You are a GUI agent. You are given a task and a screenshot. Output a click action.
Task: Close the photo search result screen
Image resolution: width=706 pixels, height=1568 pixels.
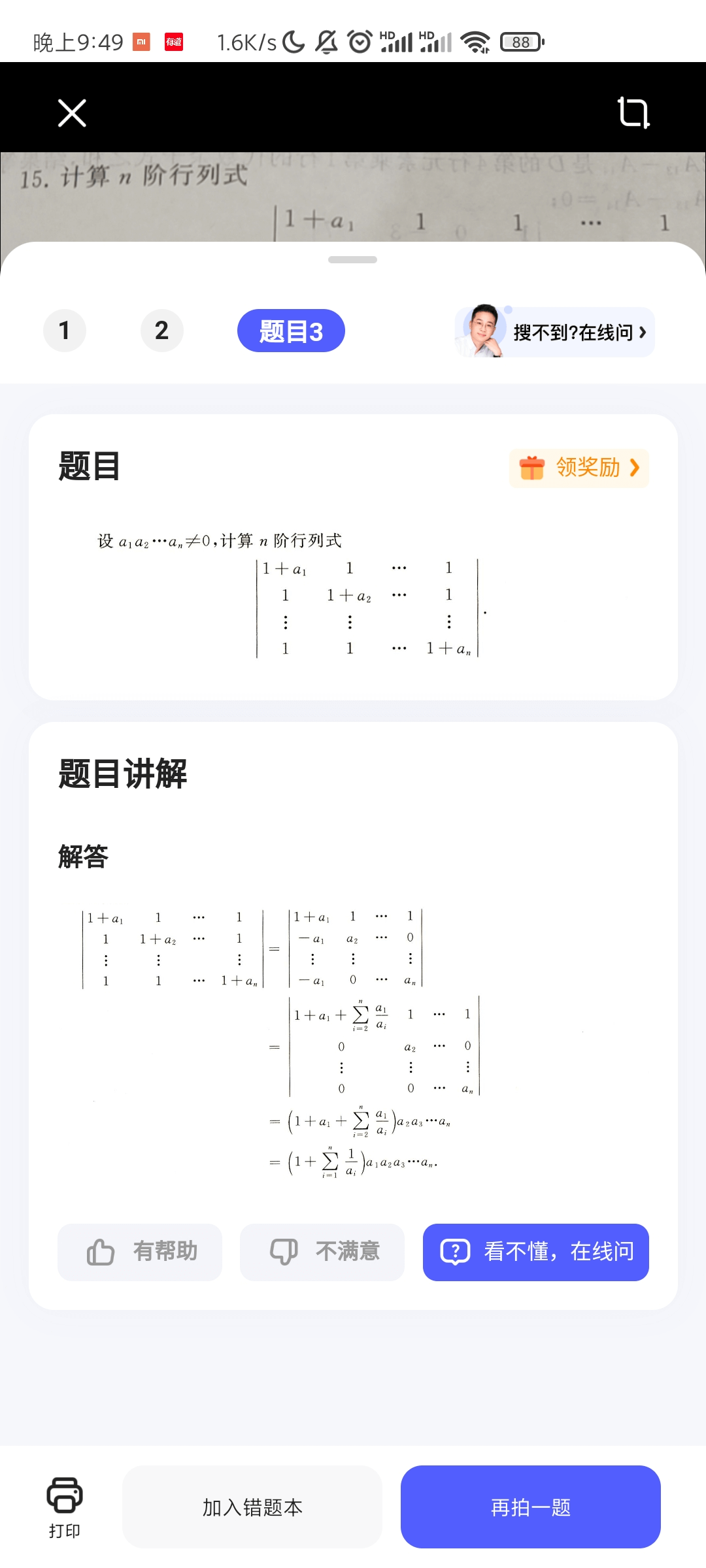(x=72, y=113)
